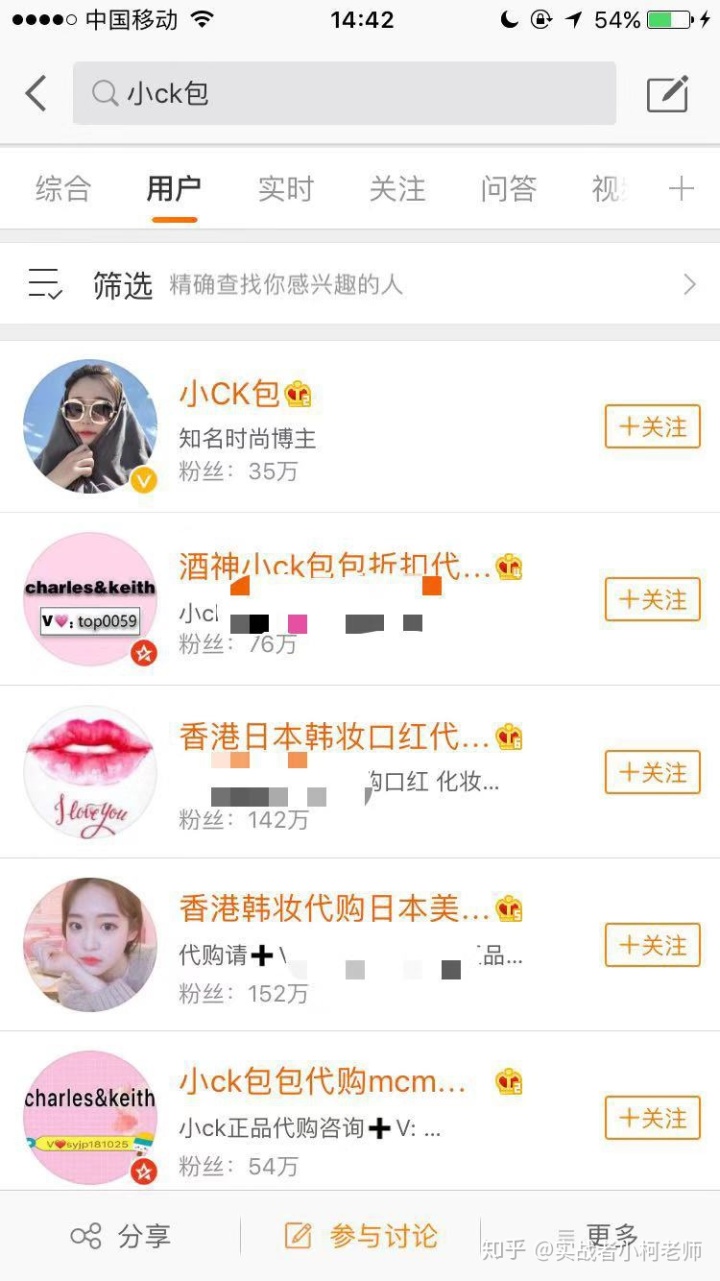Switch to the 实时 tab
Image resolution: width=720 pixels, height=1281 pixels.
[x=285, y=188]
